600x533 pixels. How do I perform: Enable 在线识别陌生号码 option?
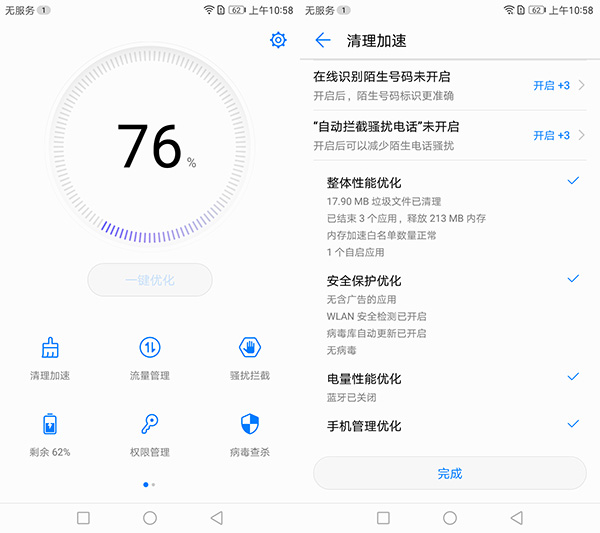pos(557,85)
